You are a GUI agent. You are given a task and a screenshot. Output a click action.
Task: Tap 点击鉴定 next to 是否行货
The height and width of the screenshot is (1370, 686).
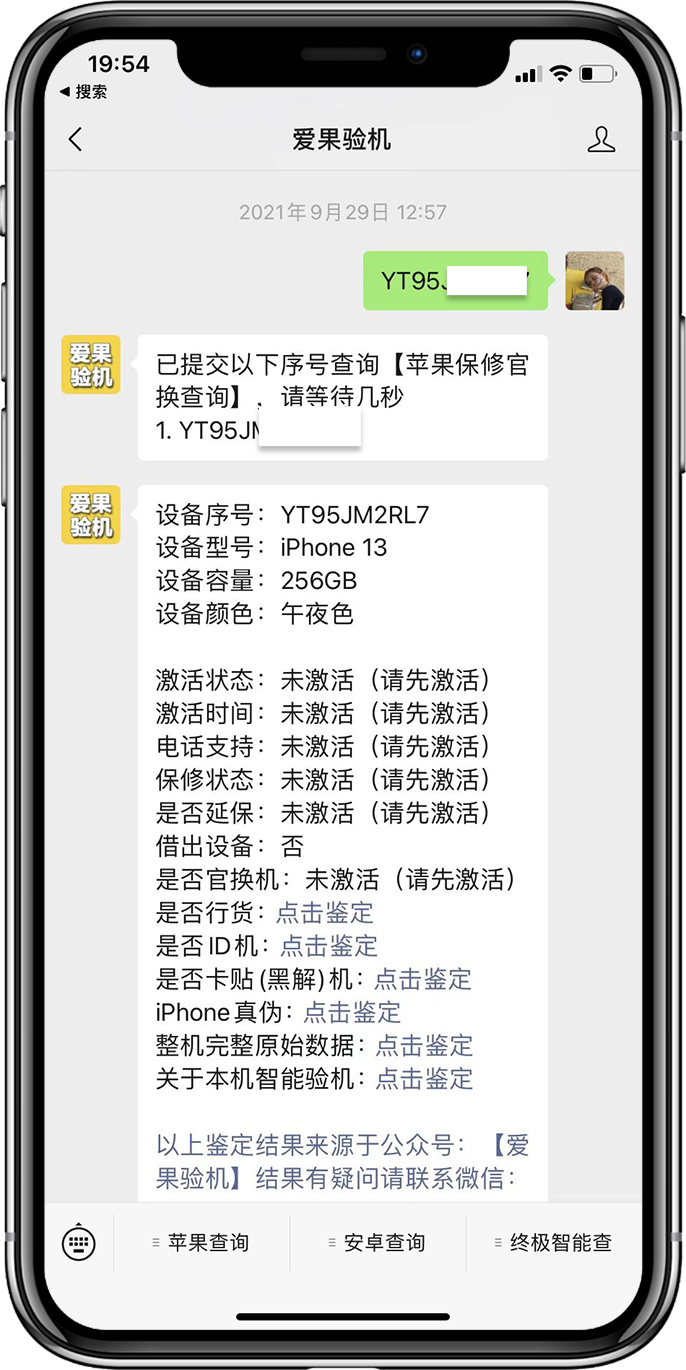coord(325,912)
